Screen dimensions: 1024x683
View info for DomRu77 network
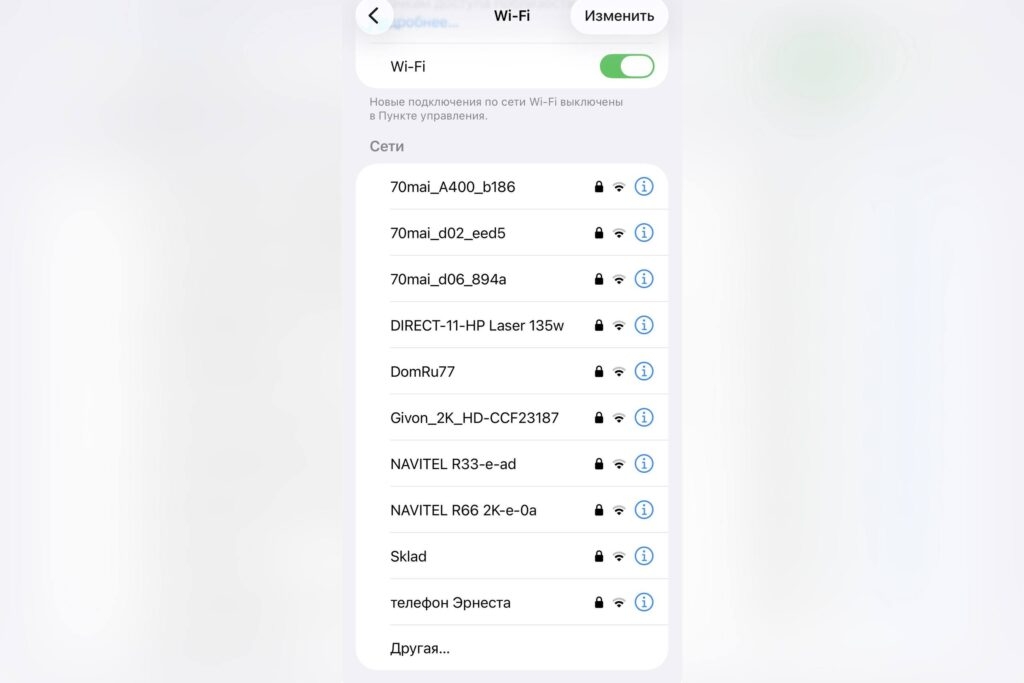pyautogui.click(x=644, y=371)
